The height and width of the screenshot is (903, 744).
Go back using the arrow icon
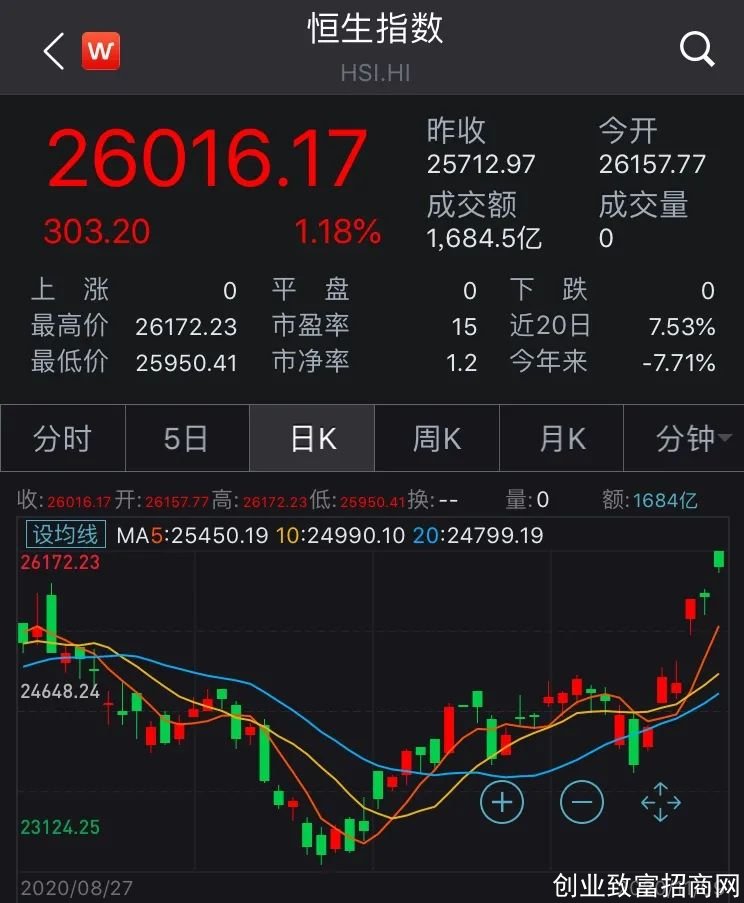coord(54,51)
